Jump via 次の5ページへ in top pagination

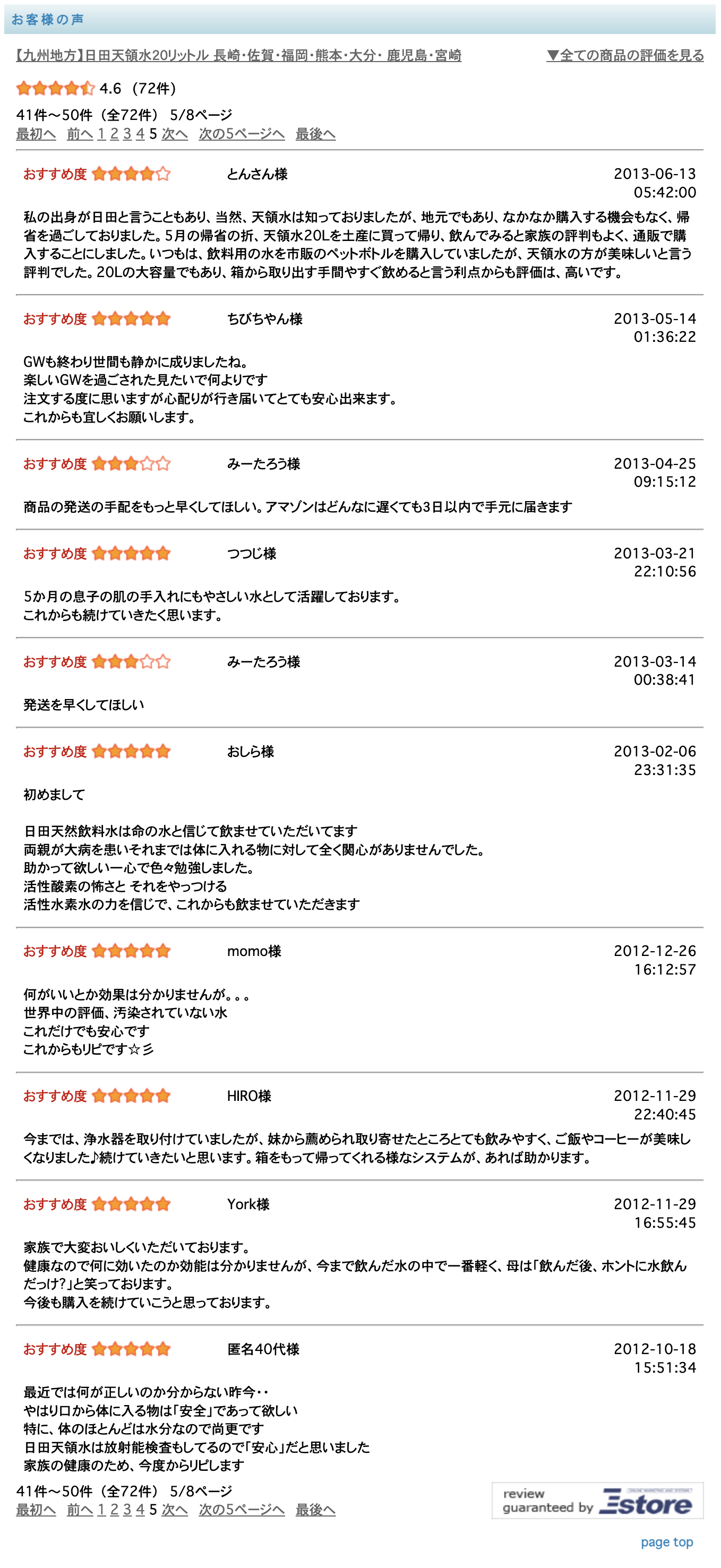coord(242,134)
